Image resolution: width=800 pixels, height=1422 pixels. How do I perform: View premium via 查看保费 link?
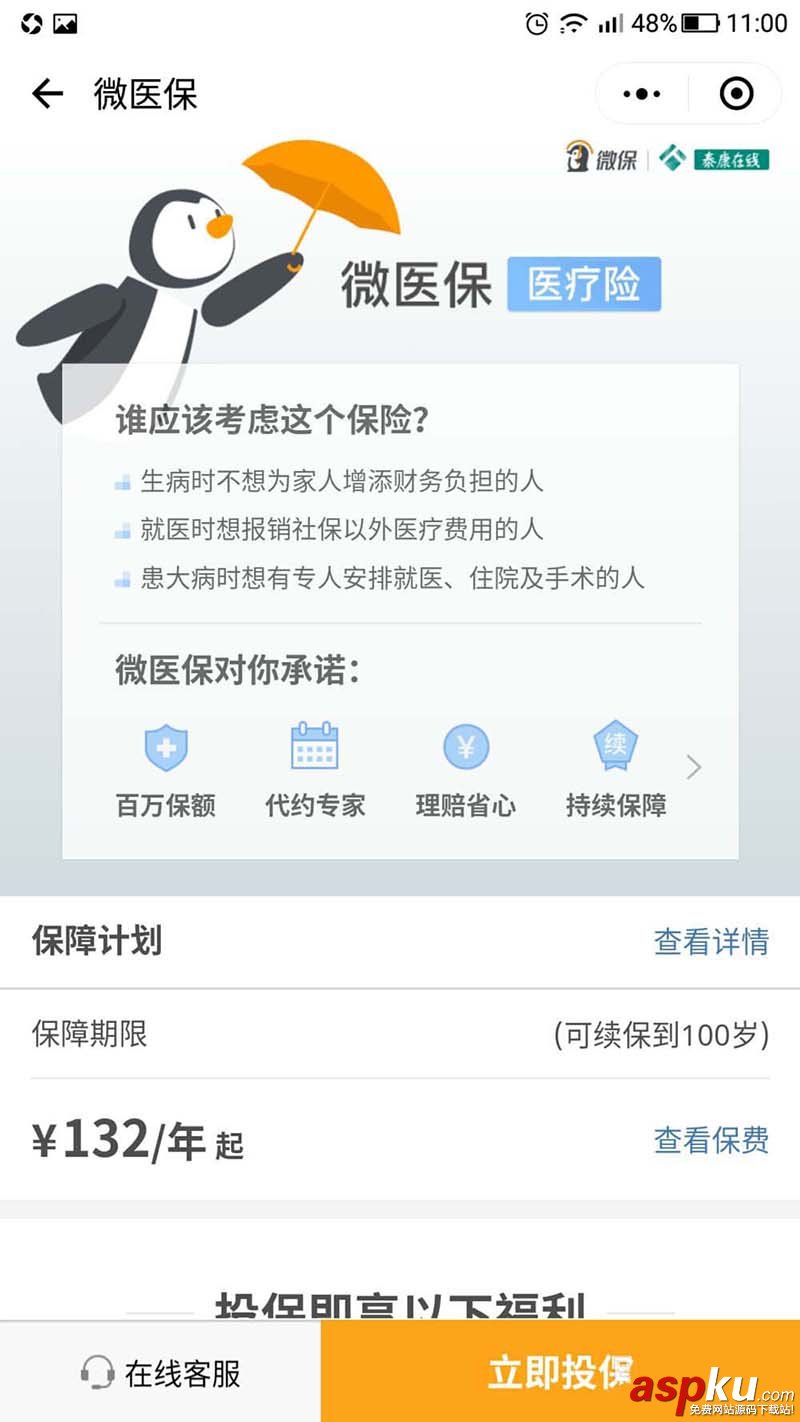point(711,1140)
